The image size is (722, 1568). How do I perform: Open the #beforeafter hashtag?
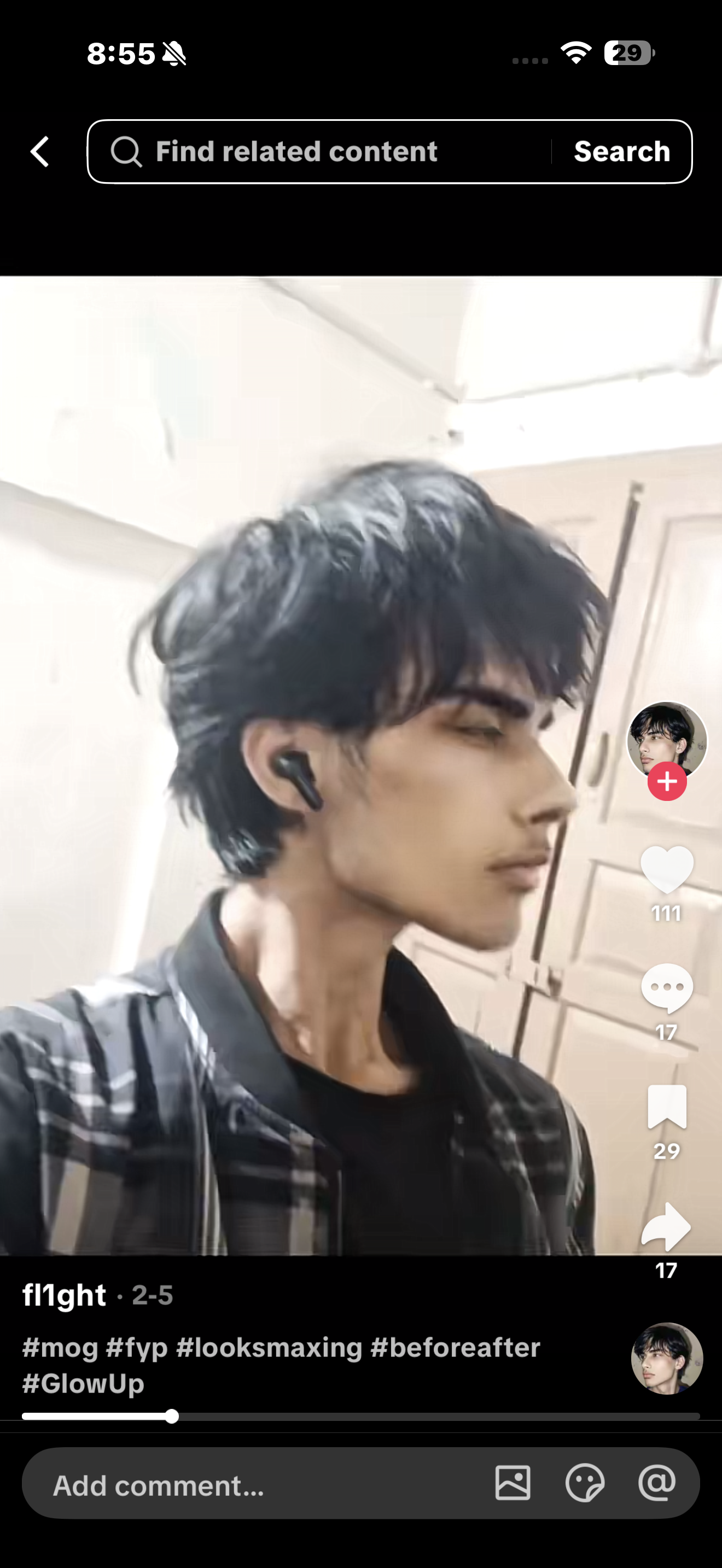pos(456,1348)
